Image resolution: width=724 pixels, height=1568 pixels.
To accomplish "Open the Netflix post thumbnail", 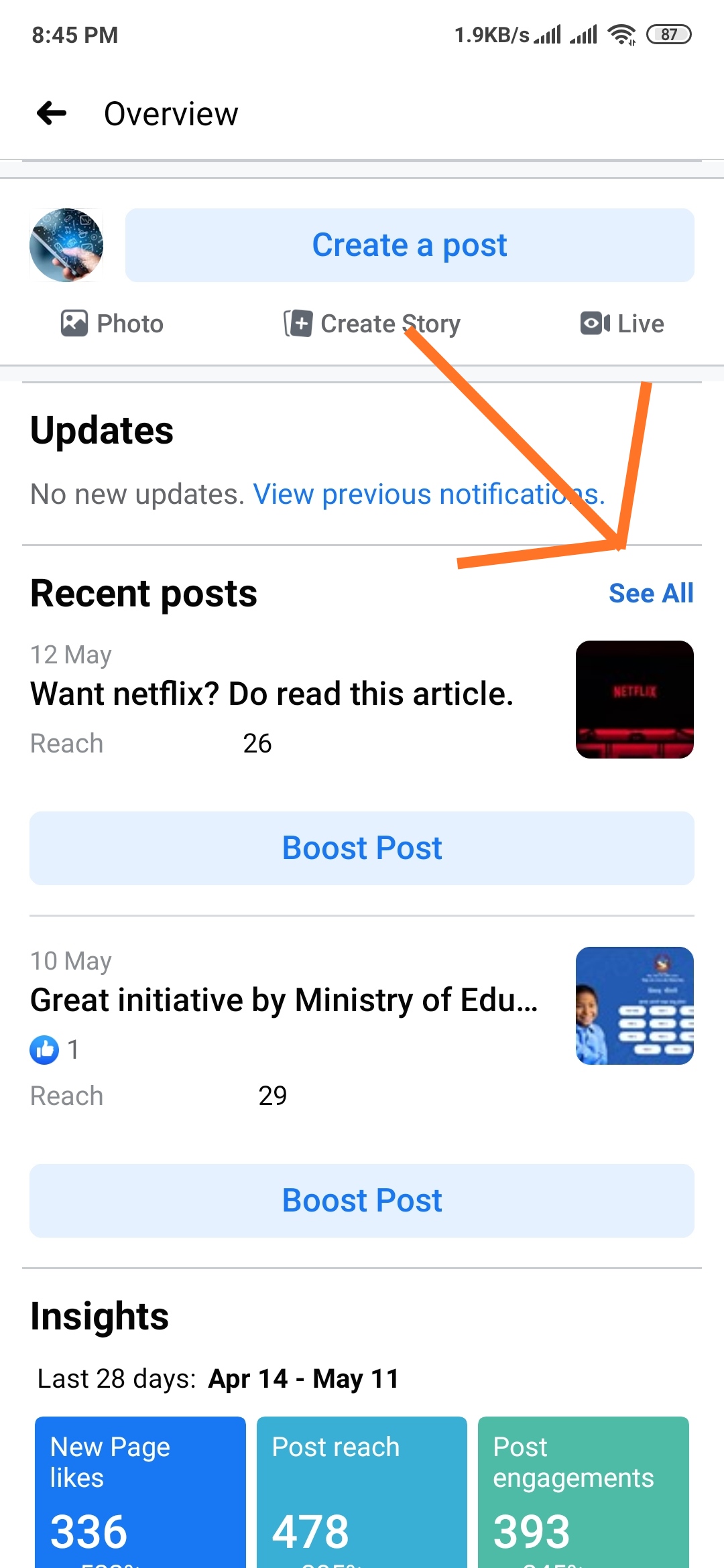I will pos(634,700).
